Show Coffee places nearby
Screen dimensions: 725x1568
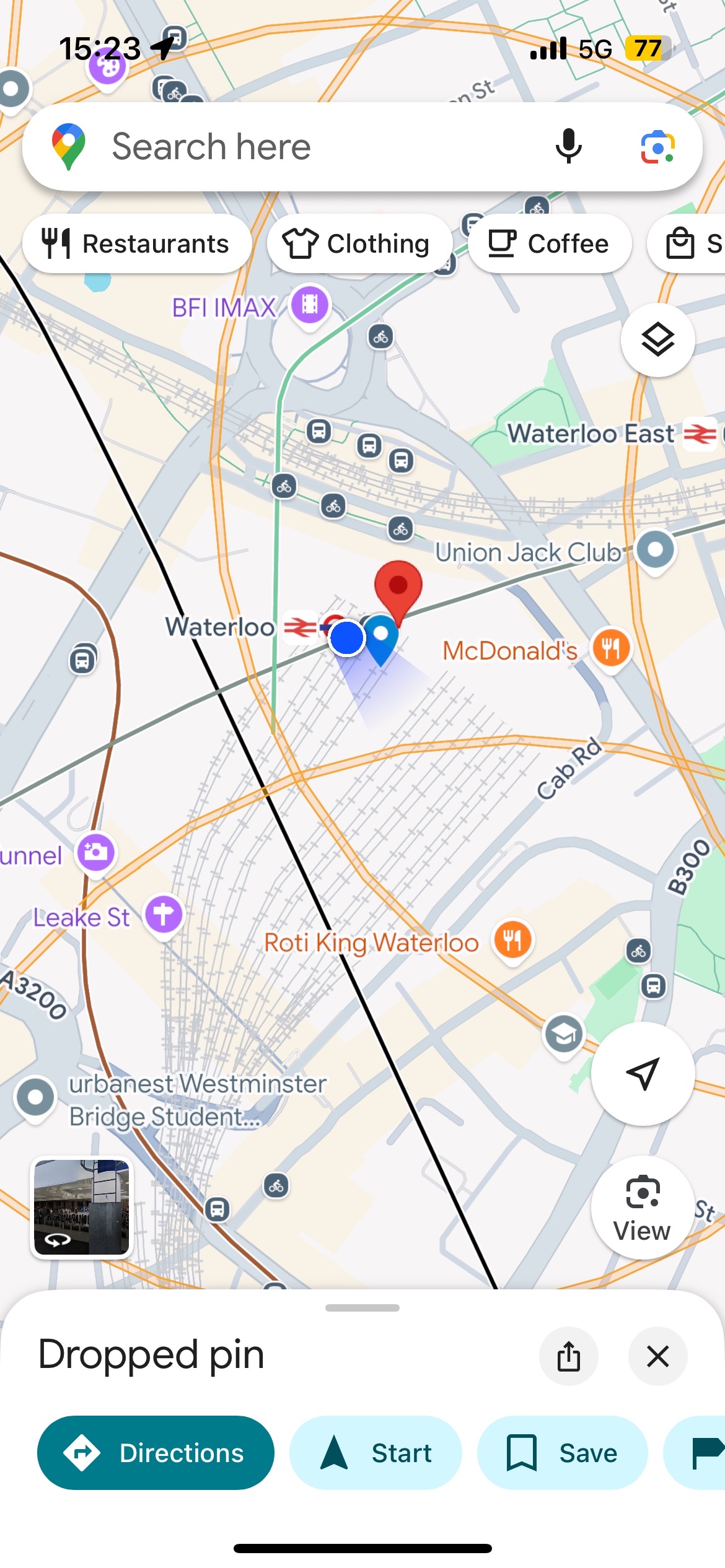tap(550, 243)
